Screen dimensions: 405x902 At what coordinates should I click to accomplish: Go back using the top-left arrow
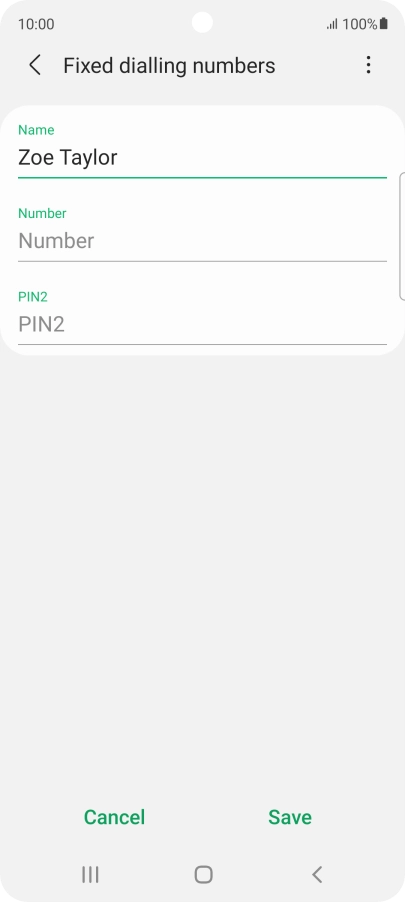coord(35,66)
